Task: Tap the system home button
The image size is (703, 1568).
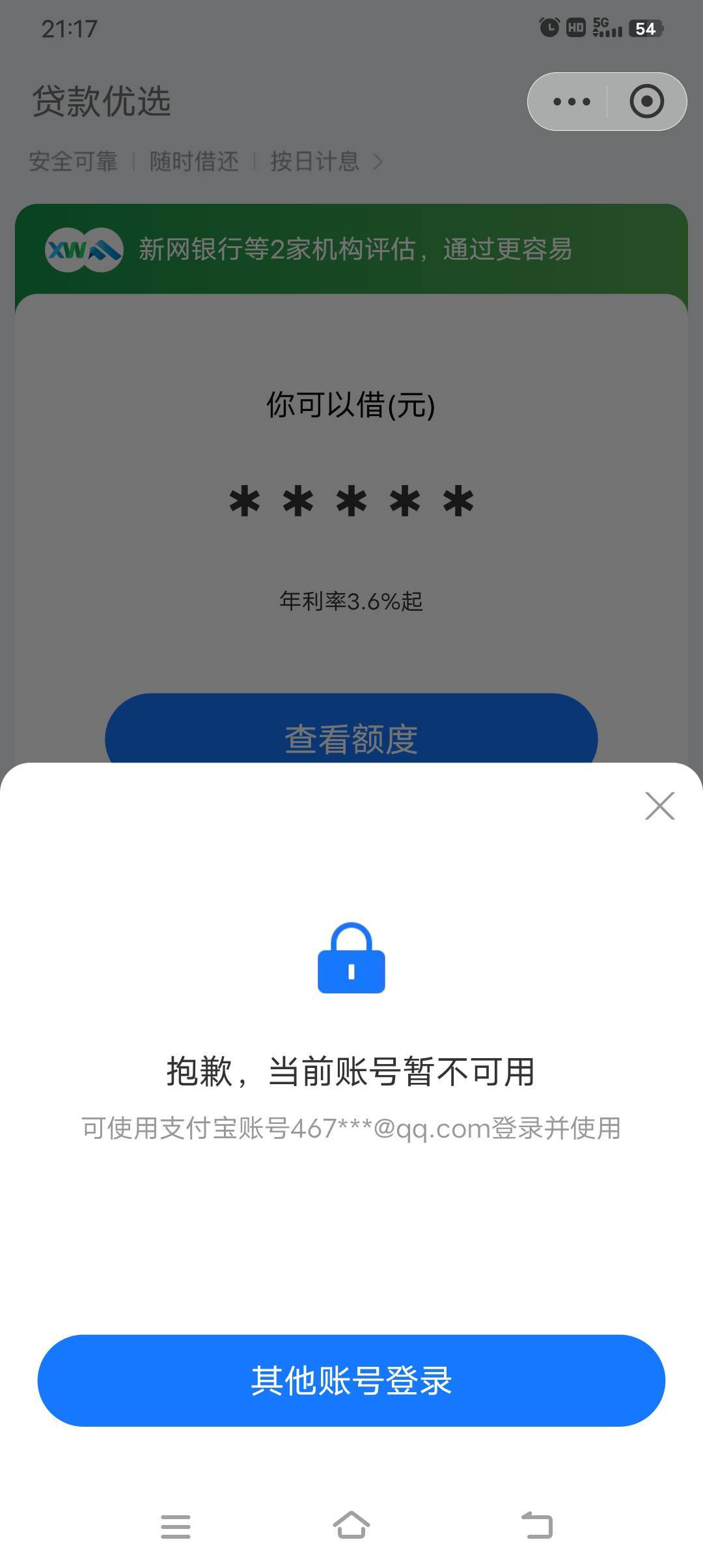Action: click(x=351, y=1525)
